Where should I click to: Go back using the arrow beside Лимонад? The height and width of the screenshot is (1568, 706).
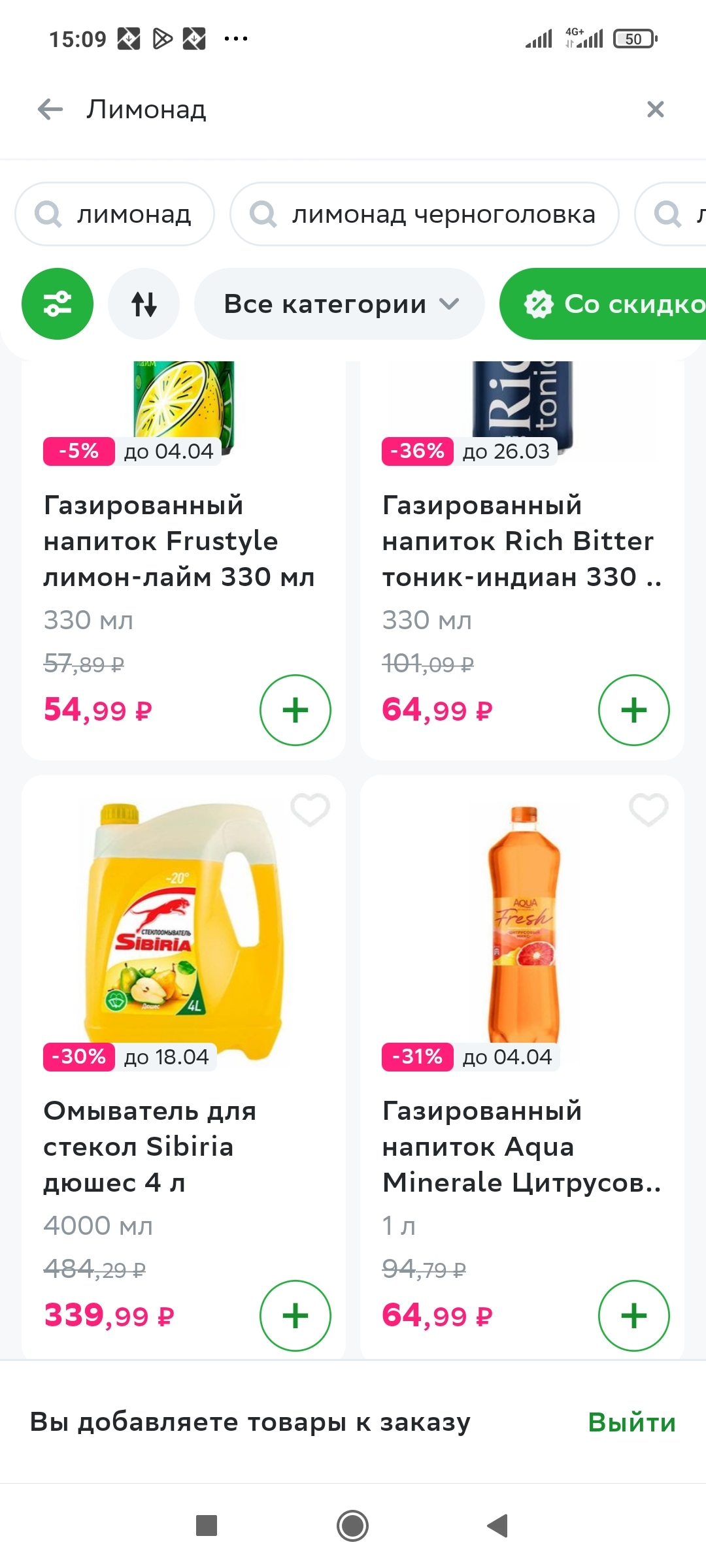pyautogui.click(x=50, y=109)
